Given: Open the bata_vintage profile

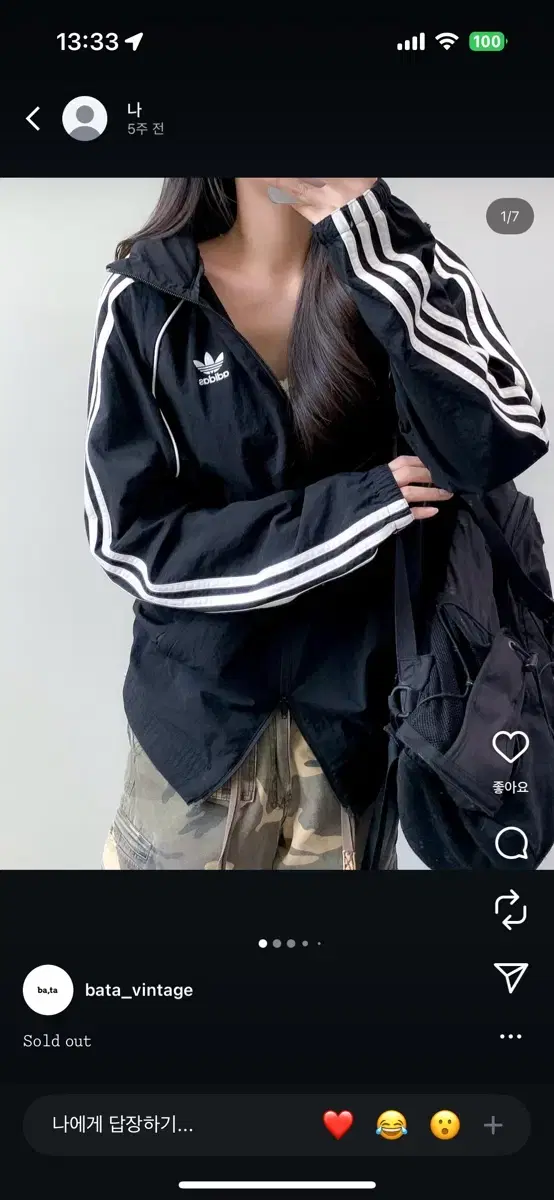Looking at the screenshot, I should tap(139, 990).
